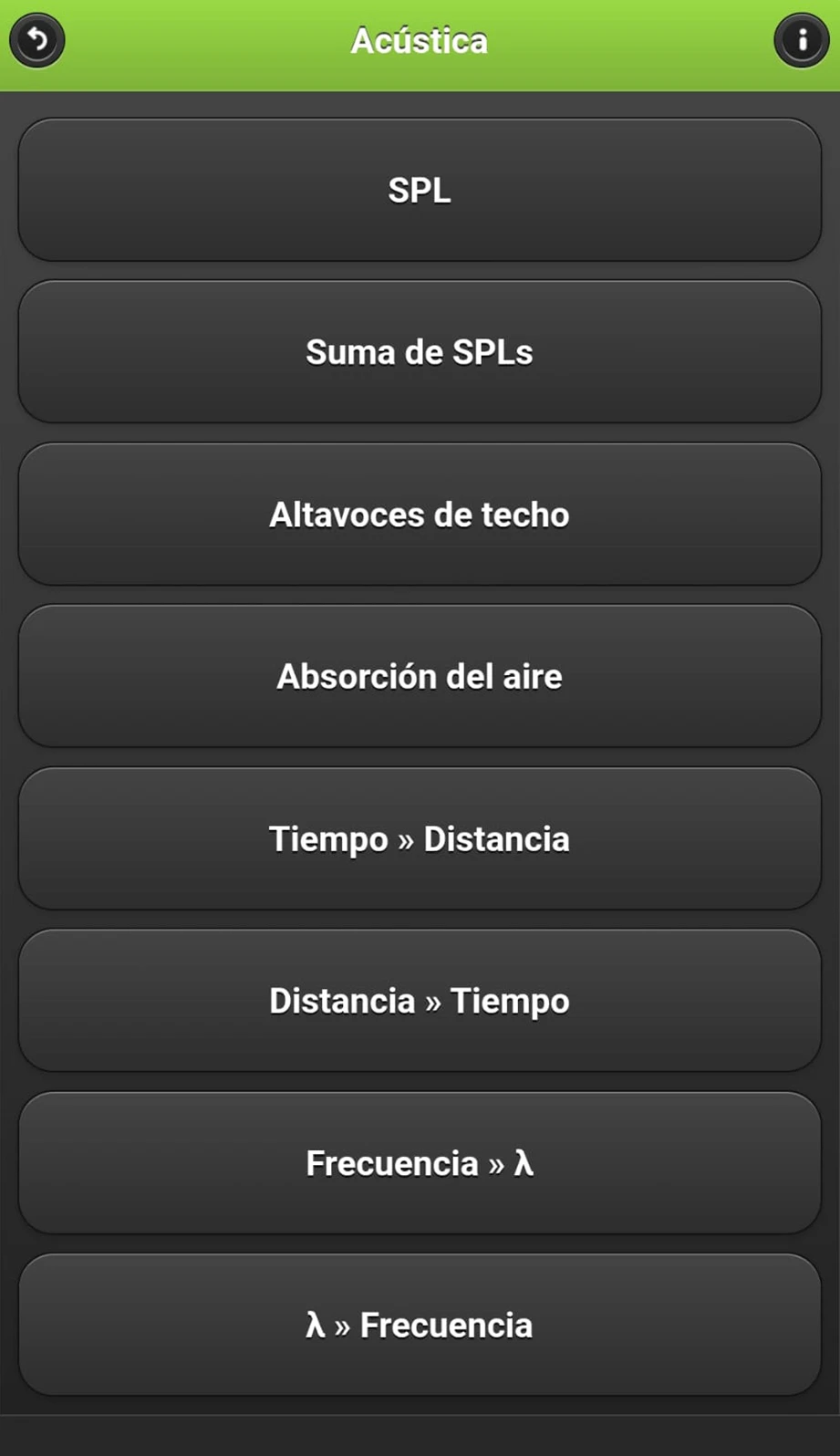Screen dimensions: 840x1456
Task: Open the wavelength to frequency tool
Action: 420,1325
